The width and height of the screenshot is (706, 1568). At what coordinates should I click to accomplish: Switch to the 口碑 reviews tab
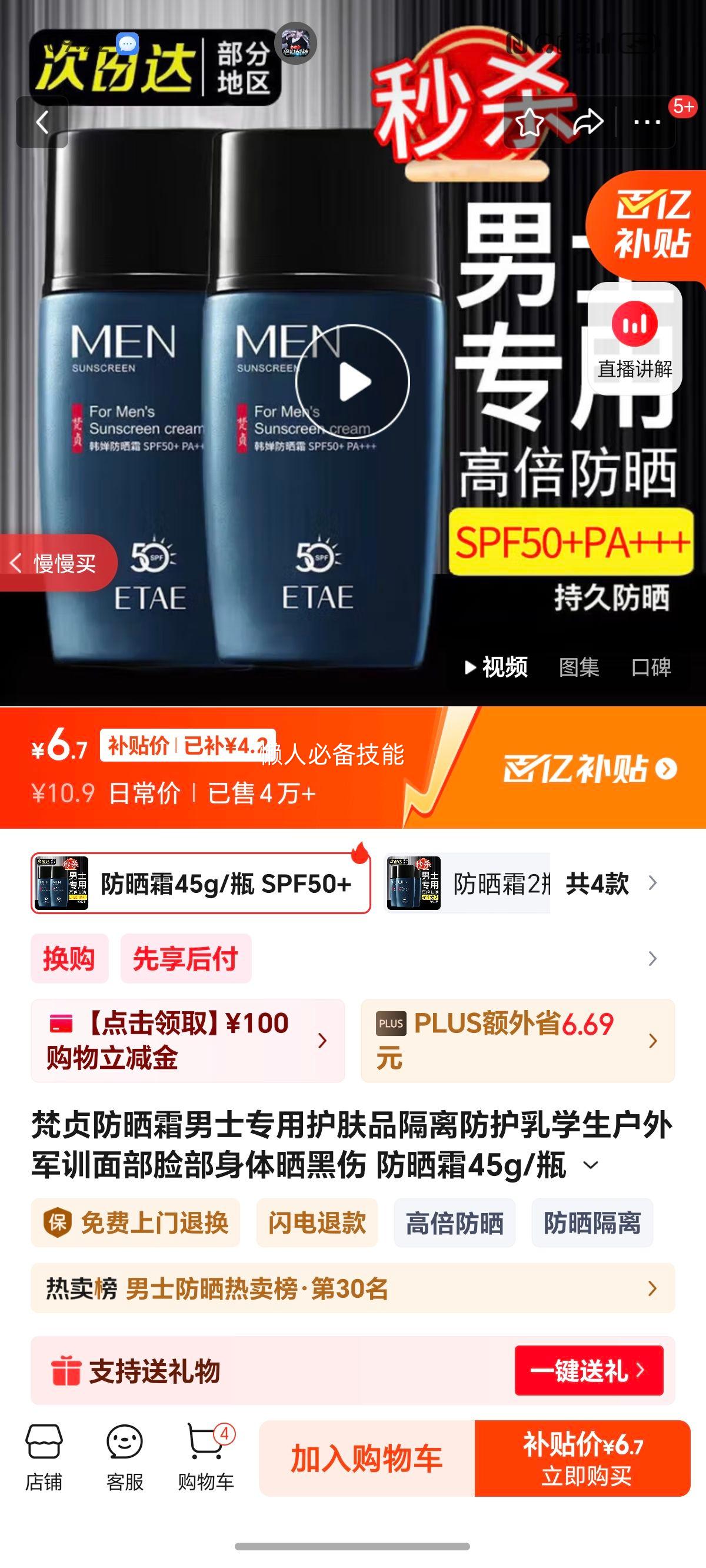coord(652,667)
